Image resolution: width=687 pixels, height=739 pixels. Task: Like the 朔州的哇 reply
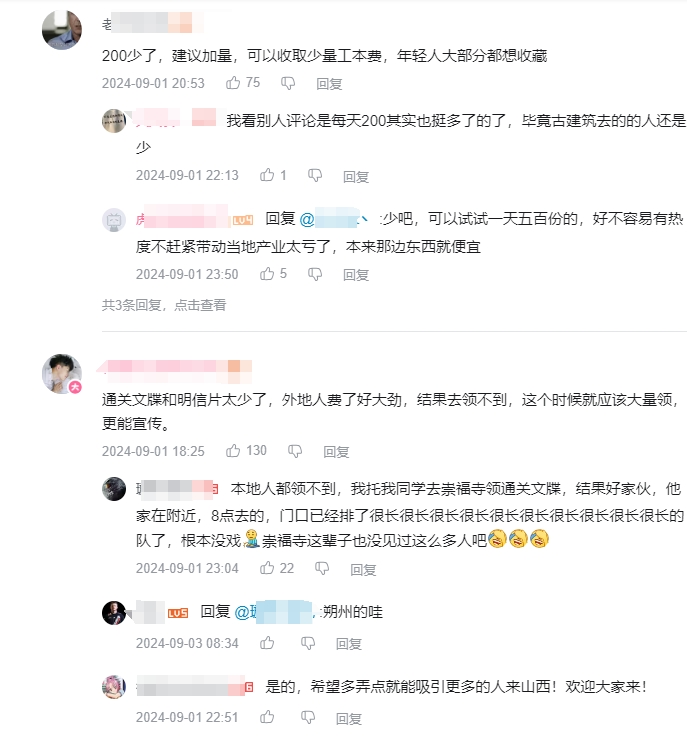[267, 642]
